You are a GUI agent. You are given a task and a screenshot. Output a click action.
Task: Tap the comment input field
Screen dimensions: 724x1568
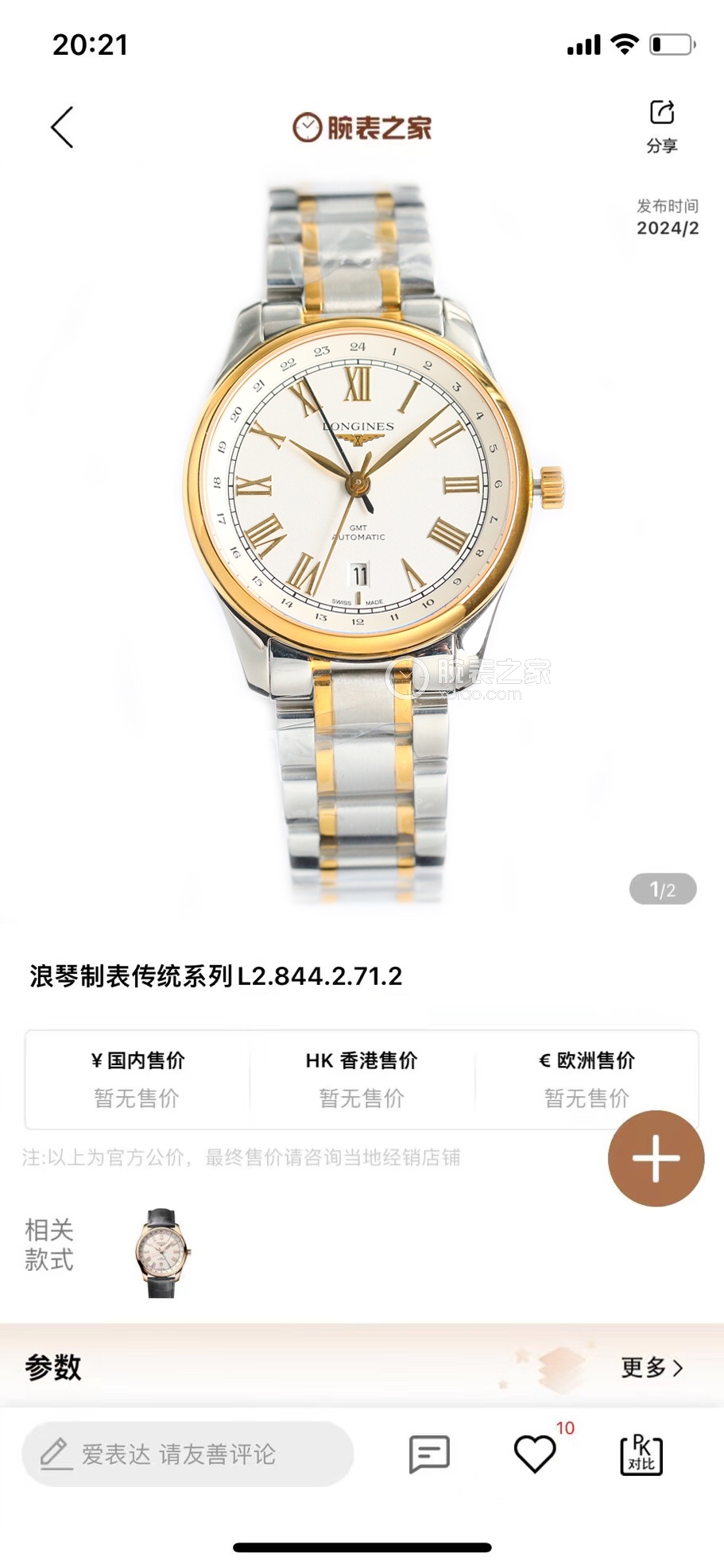188,1454
